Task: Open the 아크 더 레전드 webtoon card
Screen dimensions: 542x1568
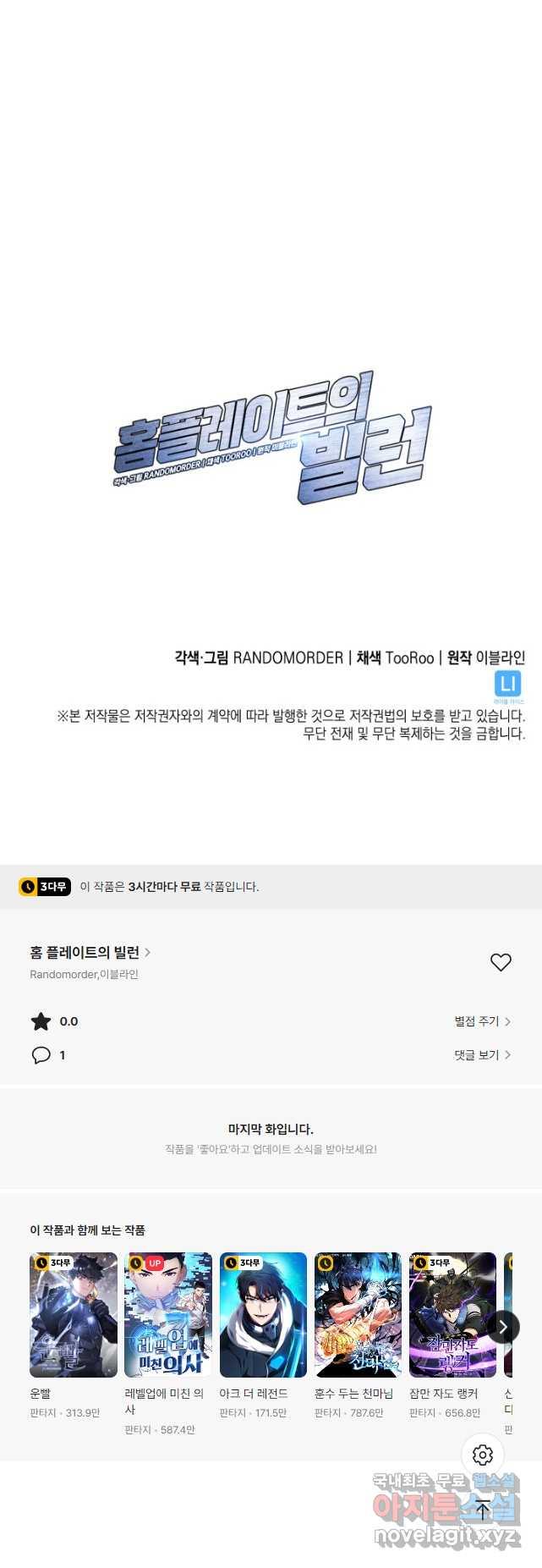Action: click(263, 1315)
